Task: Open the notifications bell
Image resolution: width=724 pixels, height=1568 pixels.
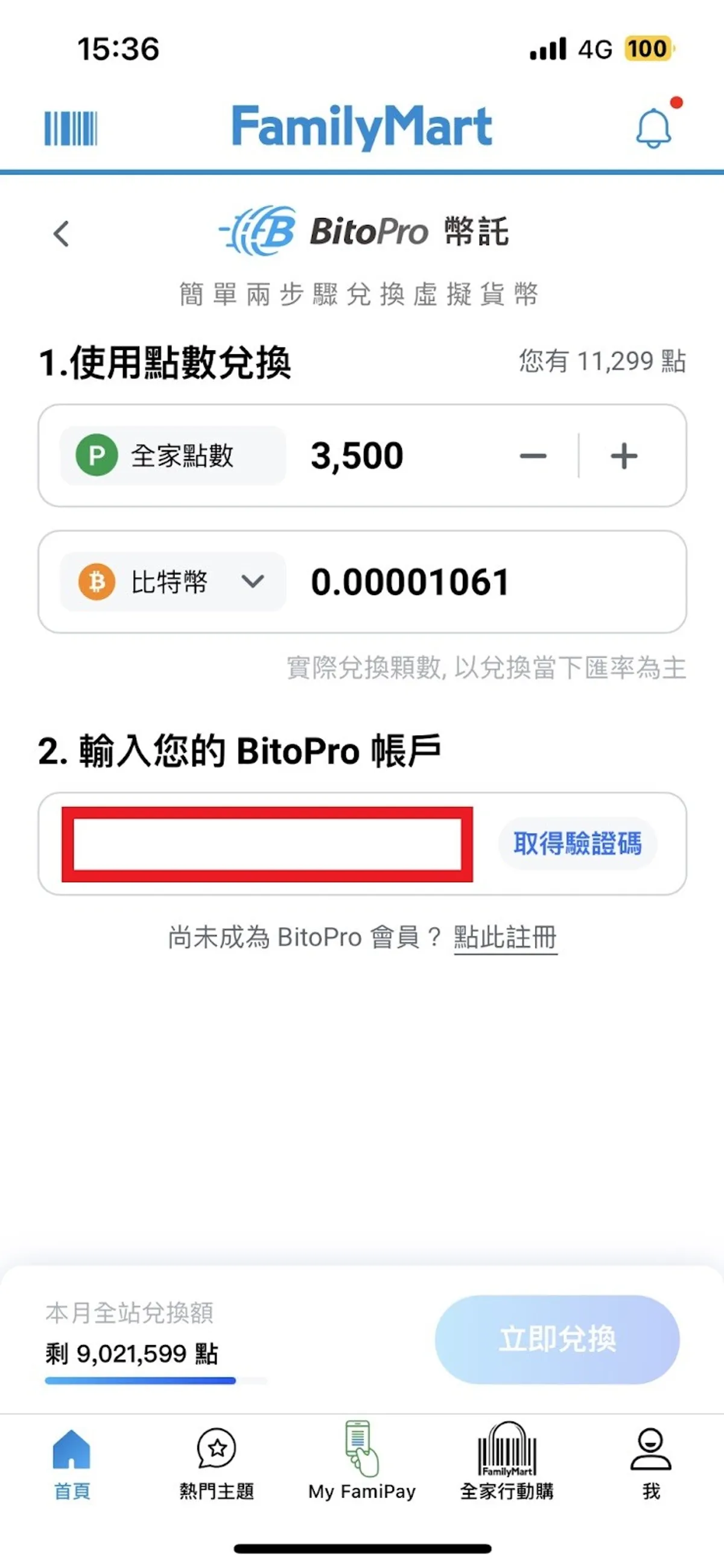Action: 654,128
